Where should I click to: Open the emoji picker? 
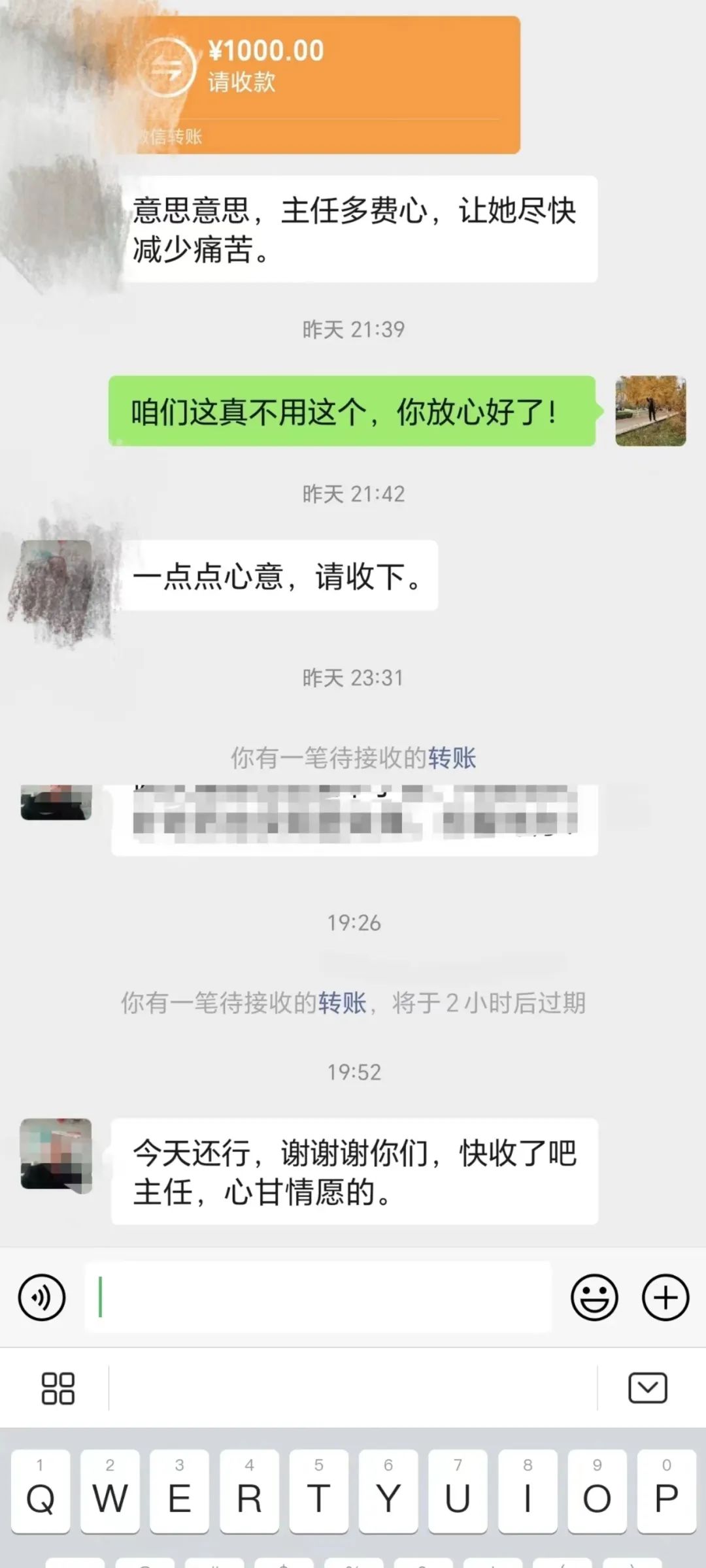(x=594, y=1297)
